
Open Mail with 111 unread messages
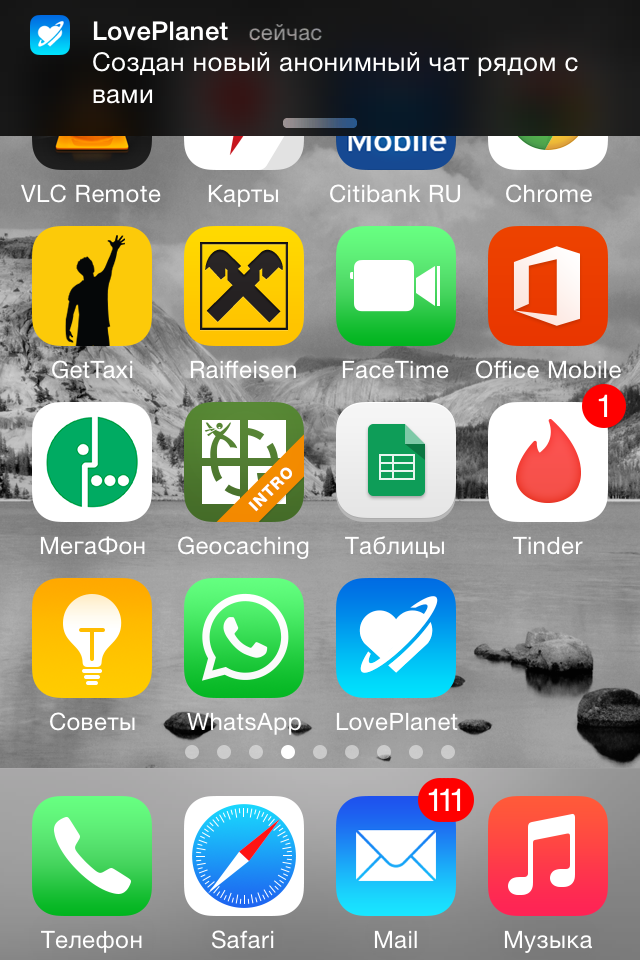[396, 856]
